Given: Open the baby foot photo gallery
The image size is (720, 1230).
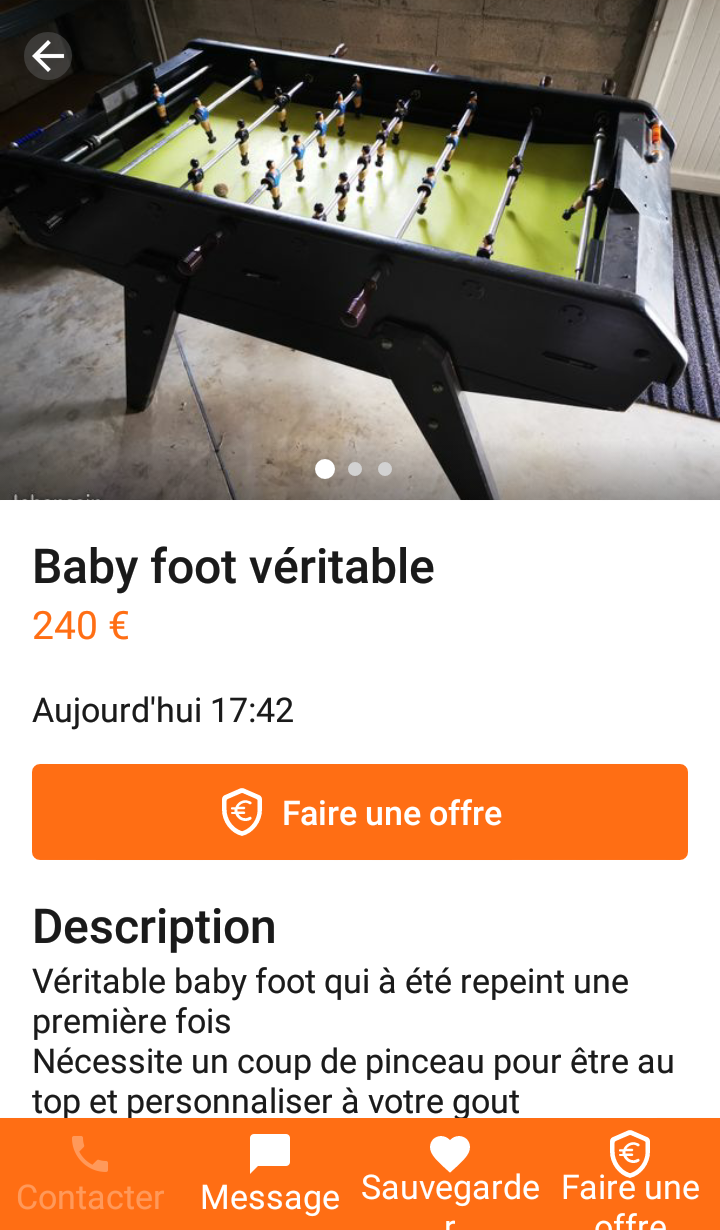Looking at the screenshot, I should click(360, 250).
